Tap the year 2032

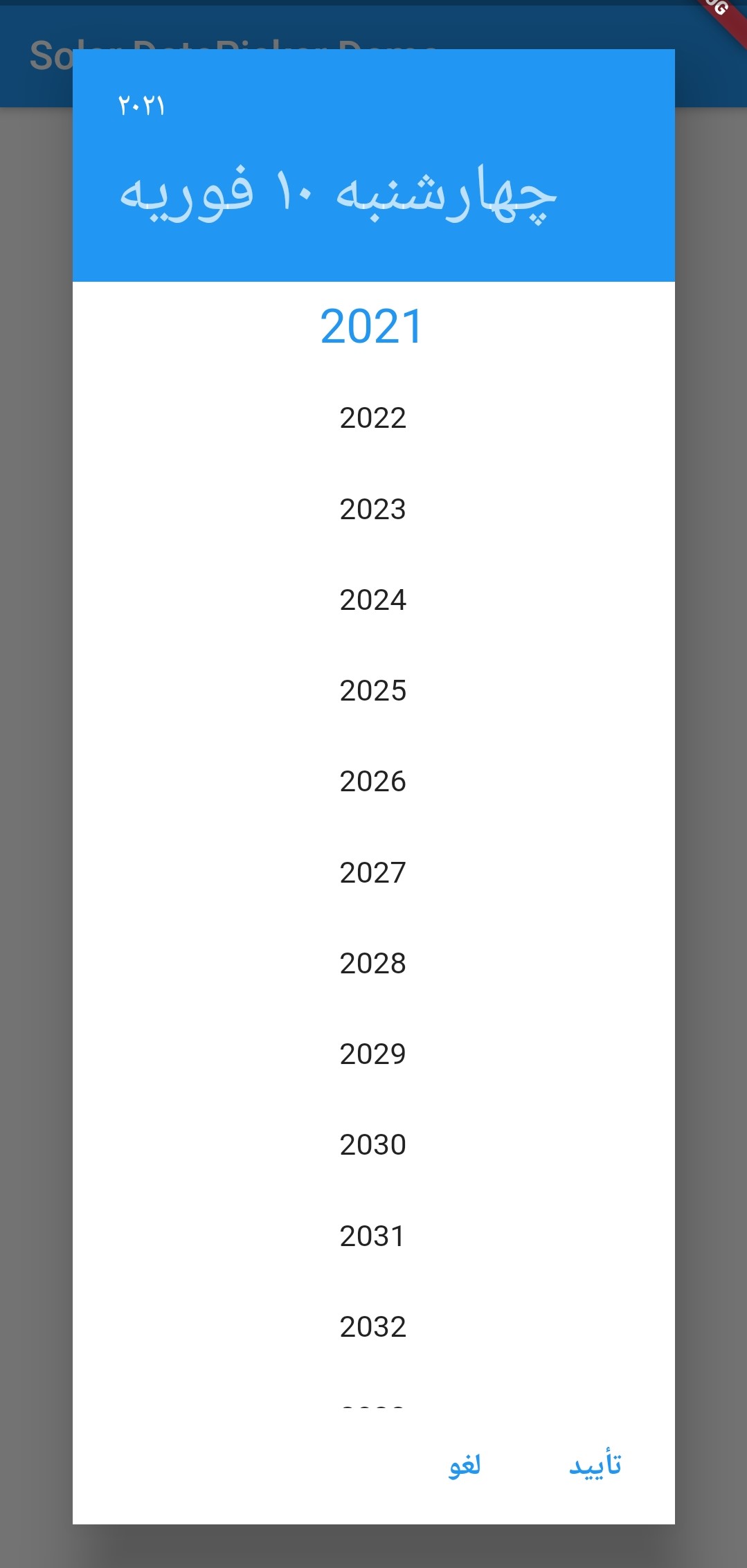point(372,1327)
